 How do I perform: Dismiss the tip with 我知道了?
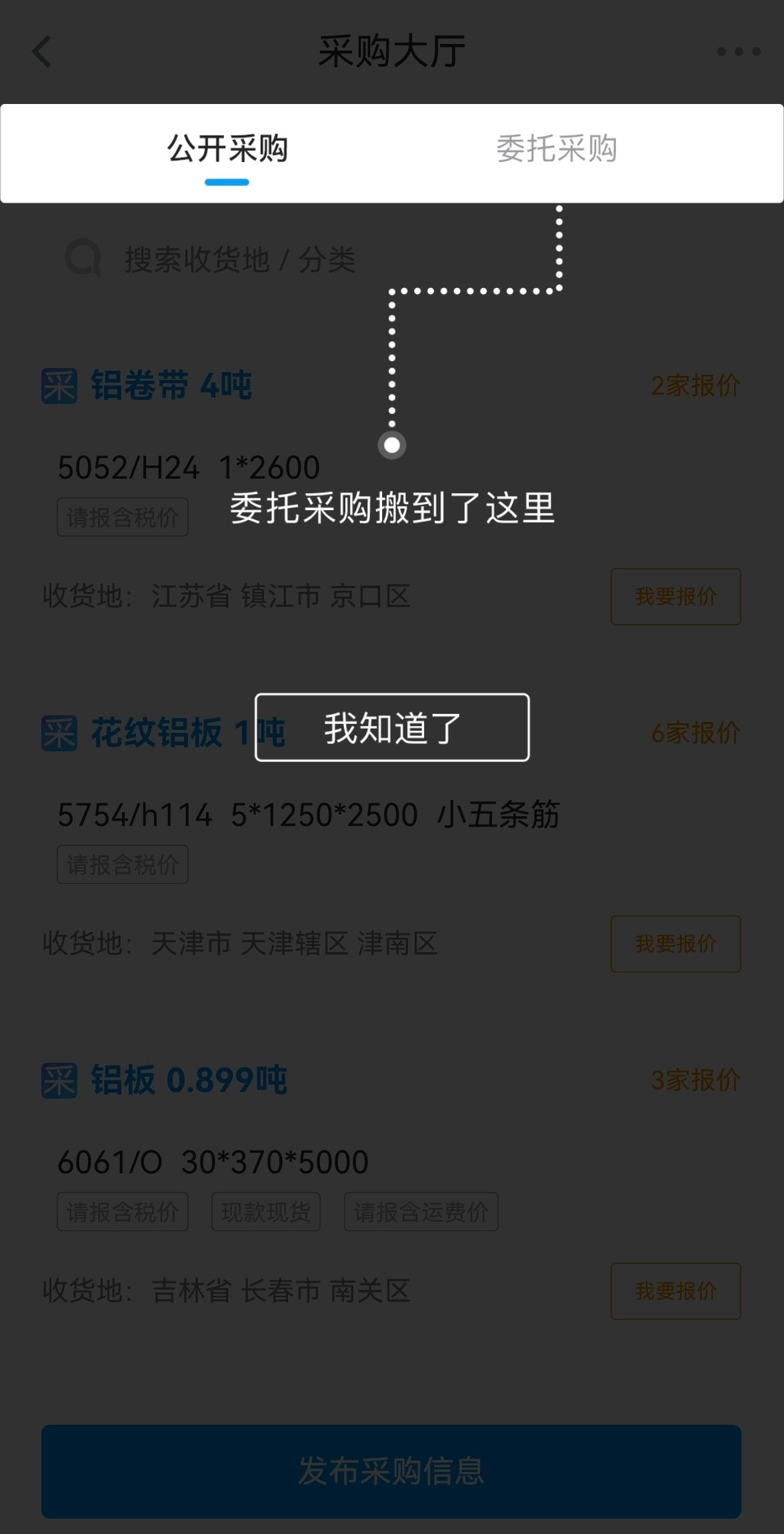(x=392, y=727)
